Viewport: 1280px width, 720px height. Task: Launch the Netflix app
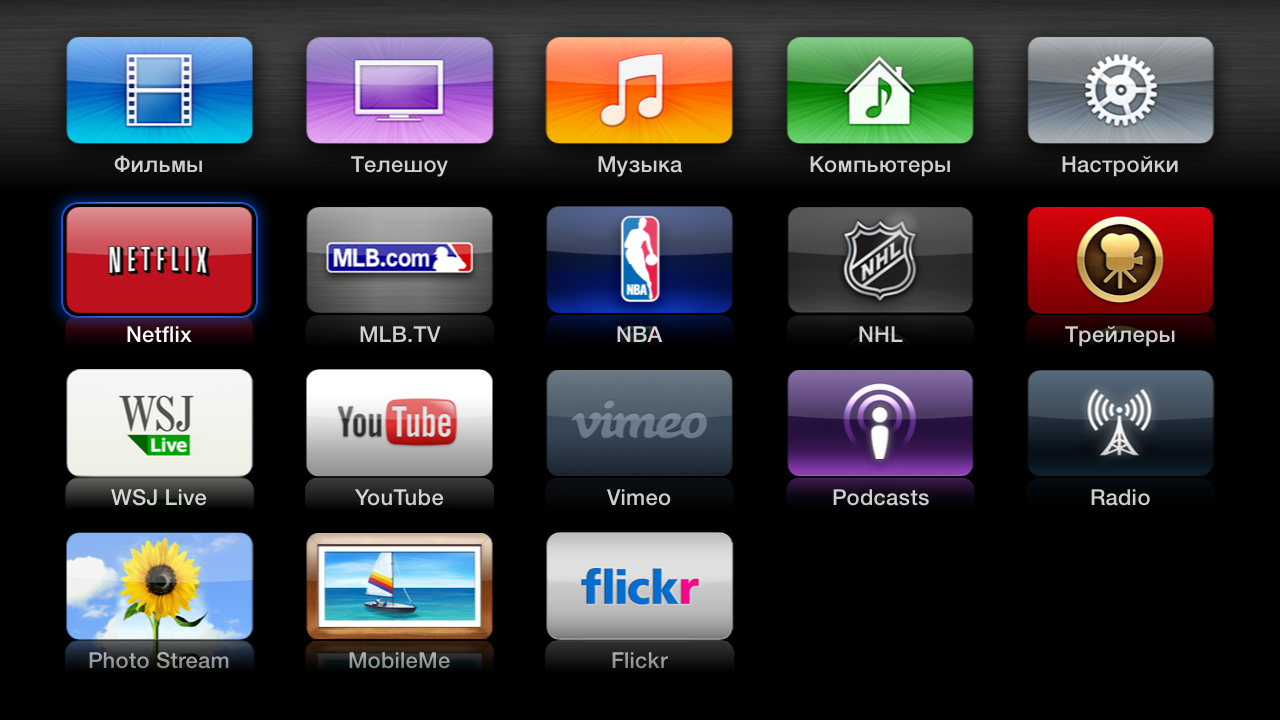coord(159,260)
